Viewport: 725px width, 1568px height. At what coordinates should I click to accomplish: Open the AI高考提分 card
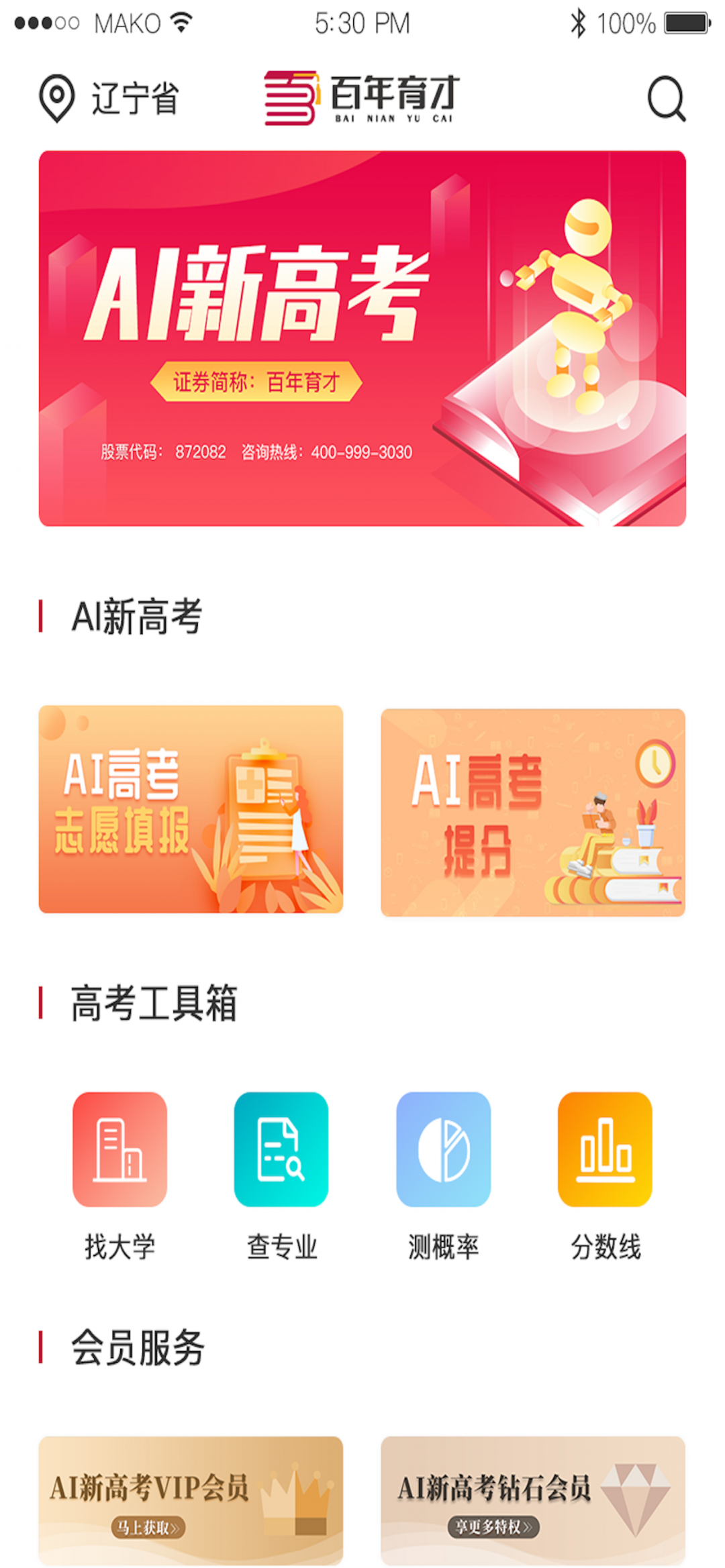[533, 813]
